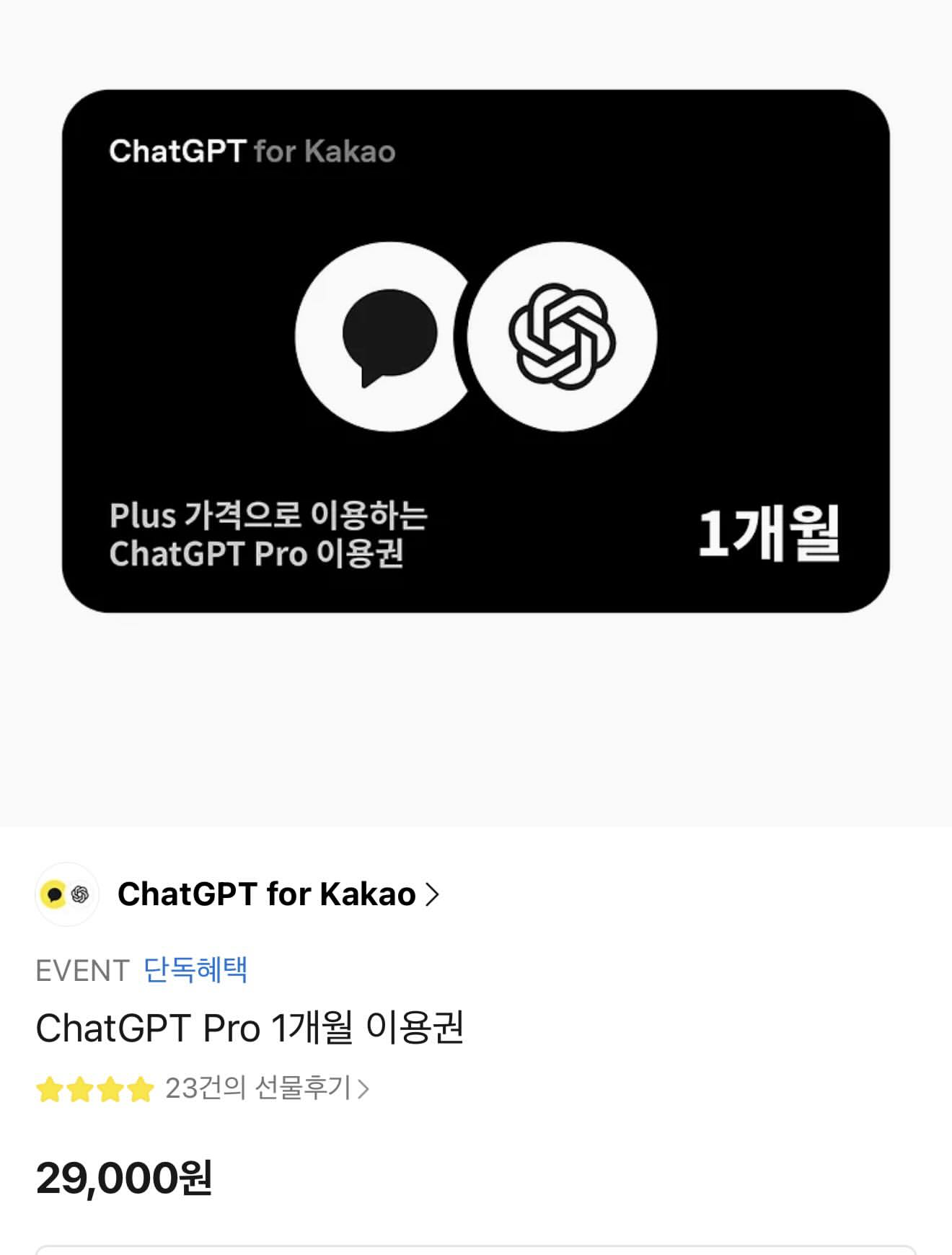Screen dimensions: 952x1255
Task: Open the ChatGPT for Kakao brand page
Action: tap(277, 894)
